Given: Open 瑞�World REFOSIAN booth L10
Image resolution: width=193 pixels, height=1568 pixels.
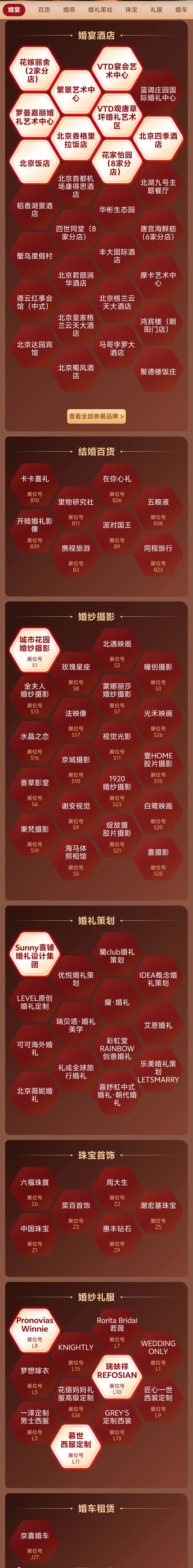Looking at the screenshot, I should click(x=117, y=1376).
